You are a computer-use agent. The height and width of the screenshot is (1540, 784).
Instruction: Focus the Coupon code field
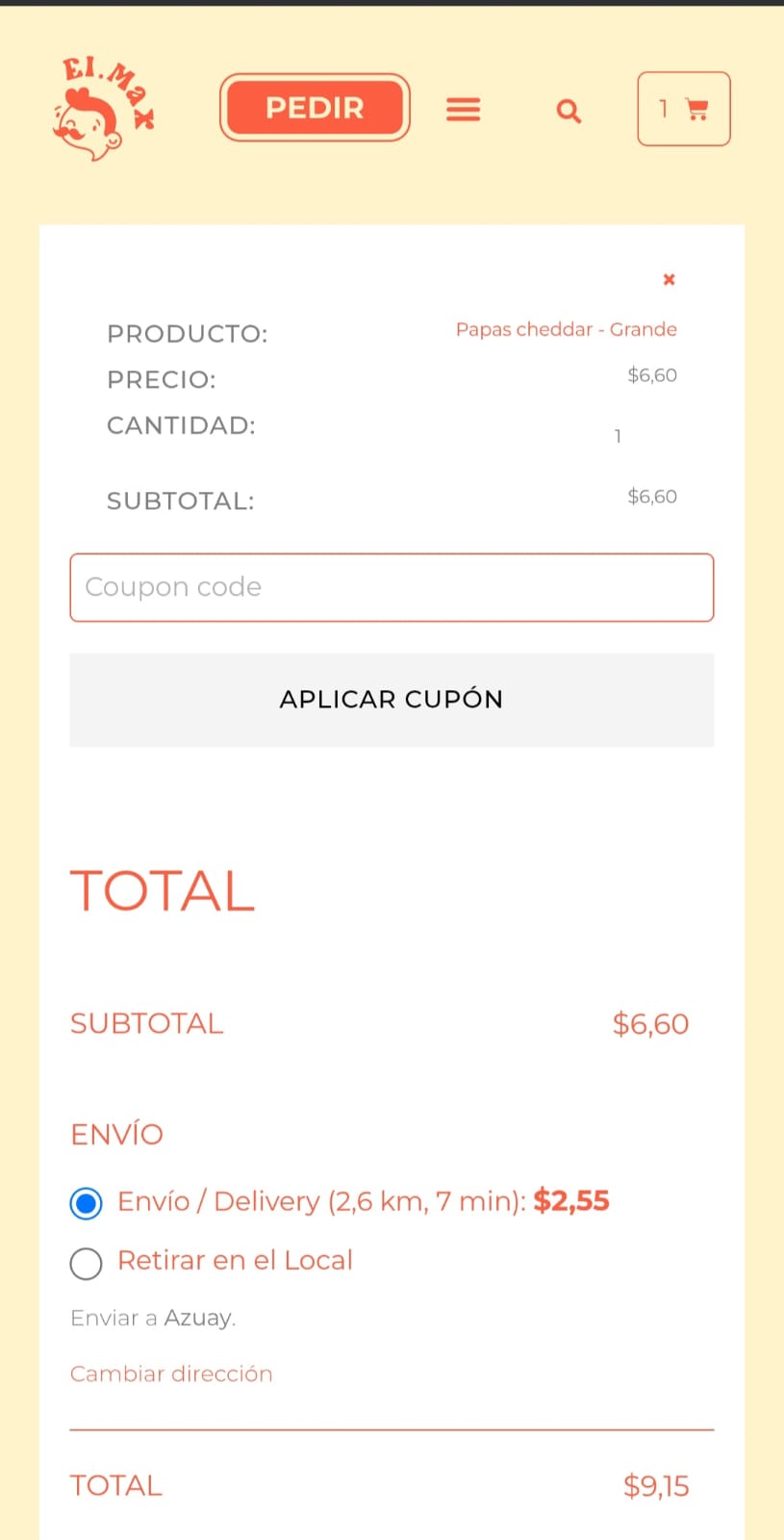coord(392,587)
